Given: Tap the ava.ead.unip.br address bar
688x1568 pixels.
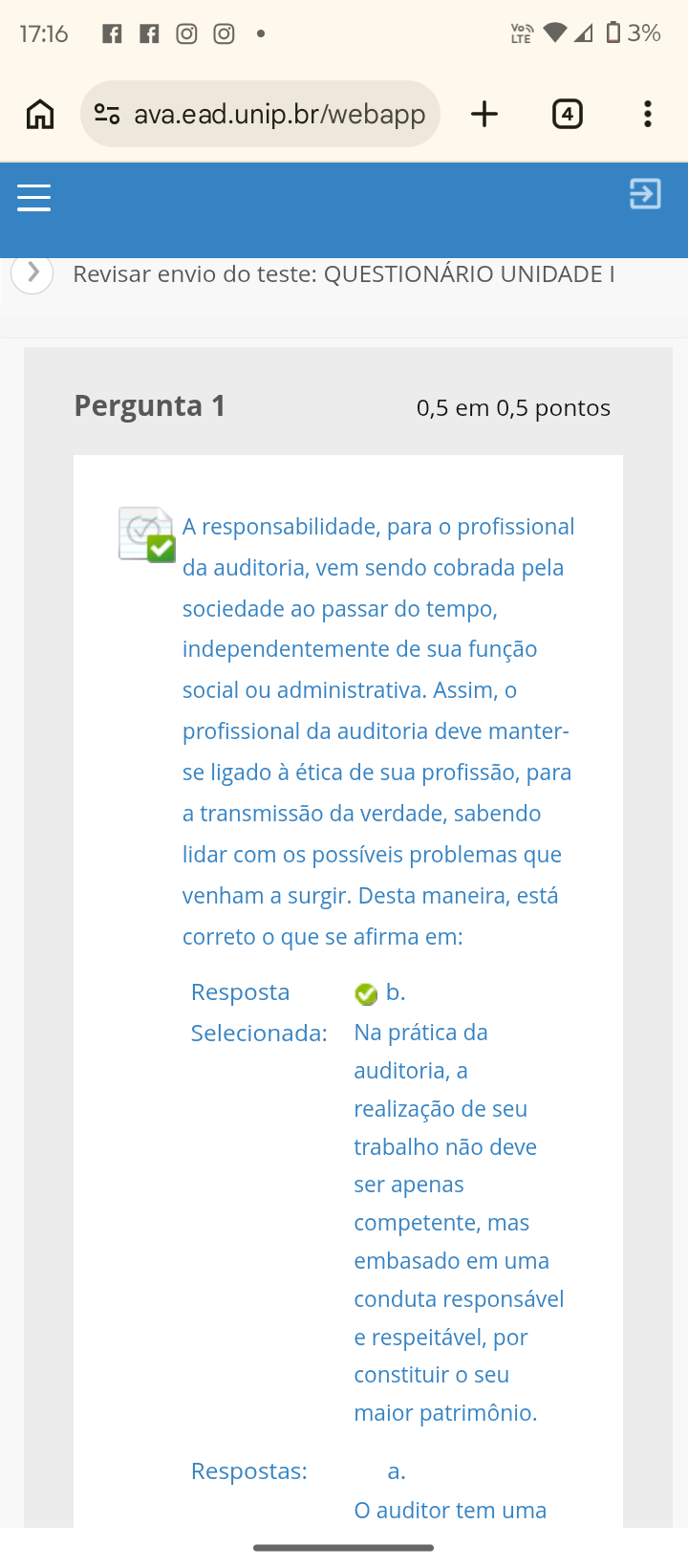Looking at the screenshot, I should click(260, 114).
